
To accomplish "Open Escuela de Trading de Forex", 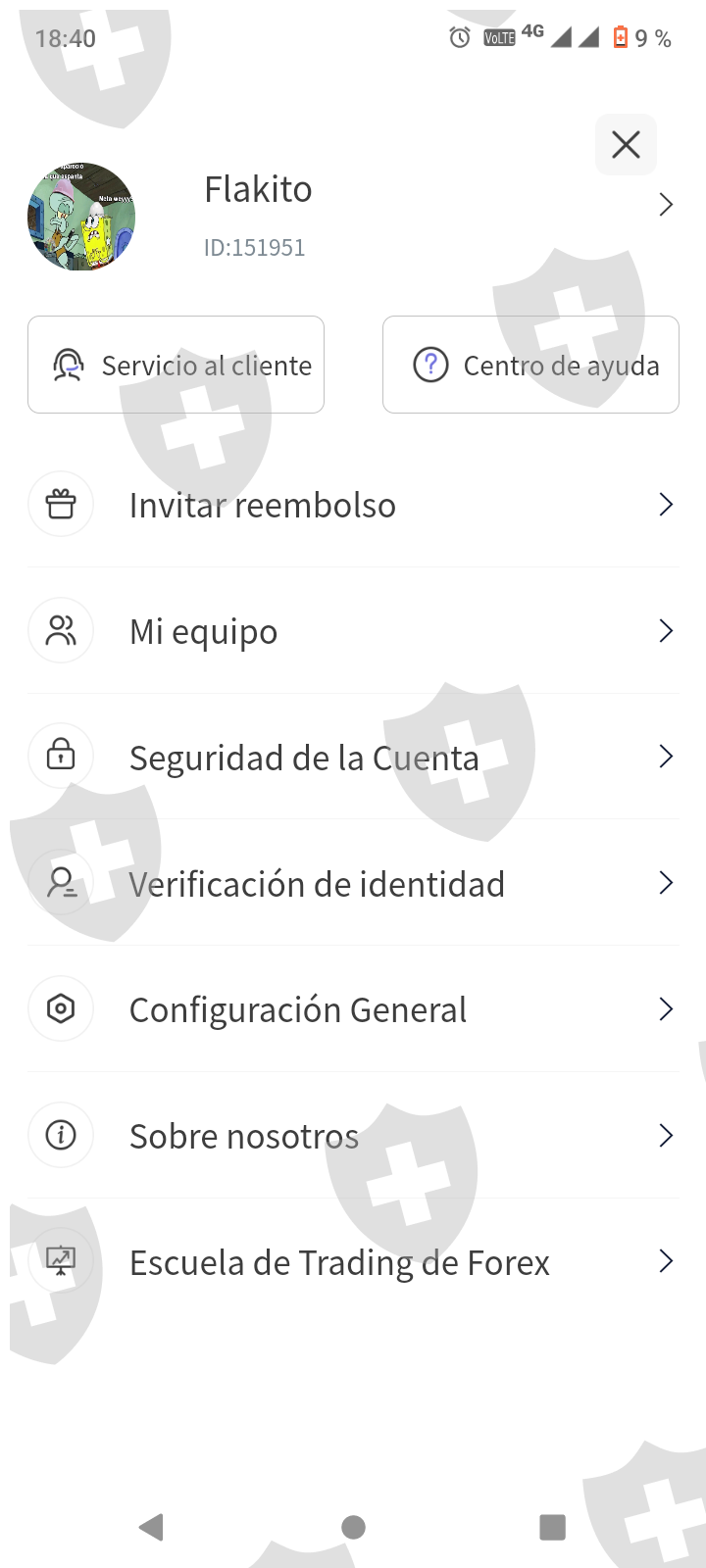I will coord(353,1262).
